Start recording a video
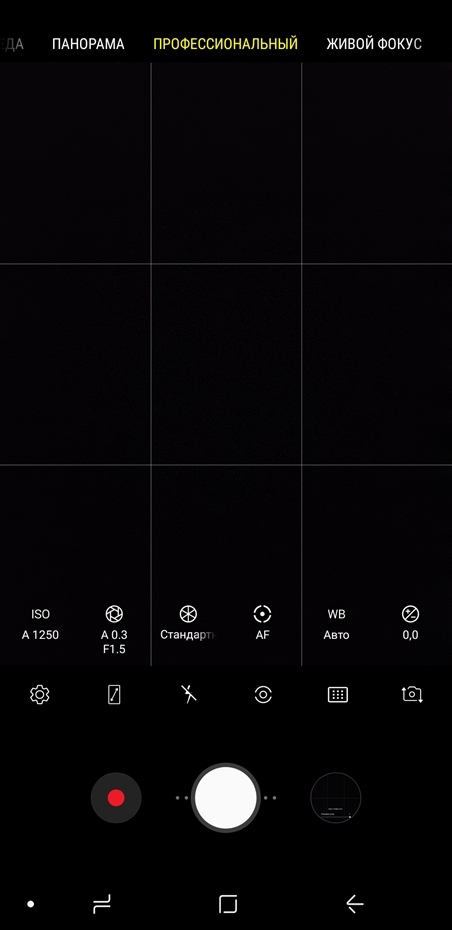This screenshot has height=930, width=452. (x=116, y=798)
